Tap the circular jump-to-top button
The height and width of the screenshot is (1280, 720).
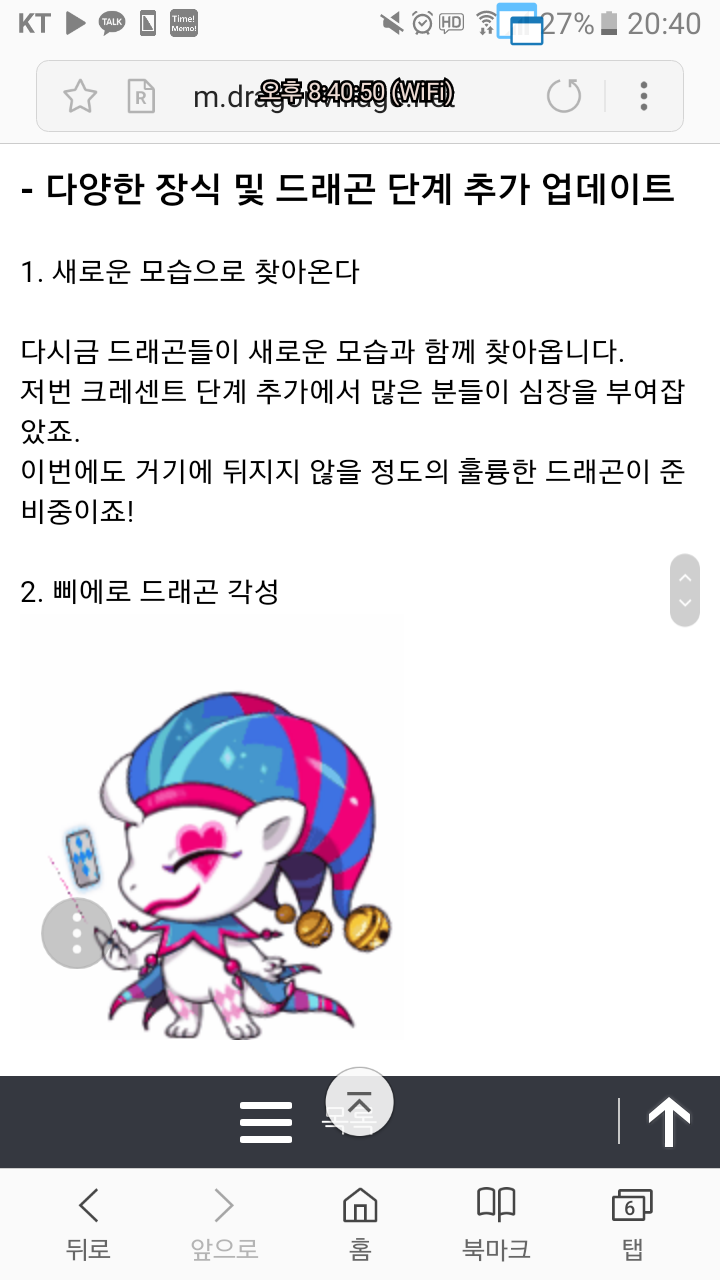(360, 1101)
